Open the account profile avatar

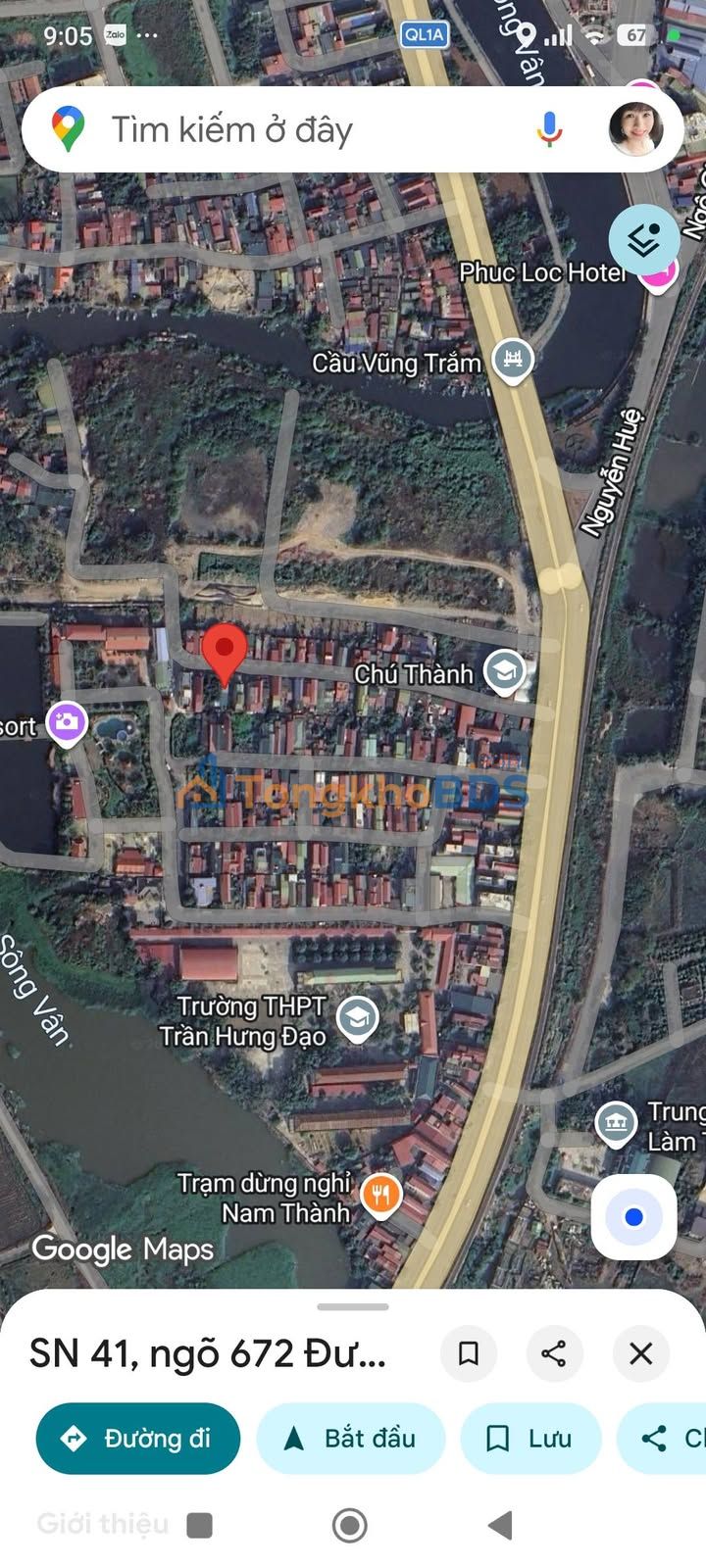point(635,129)
